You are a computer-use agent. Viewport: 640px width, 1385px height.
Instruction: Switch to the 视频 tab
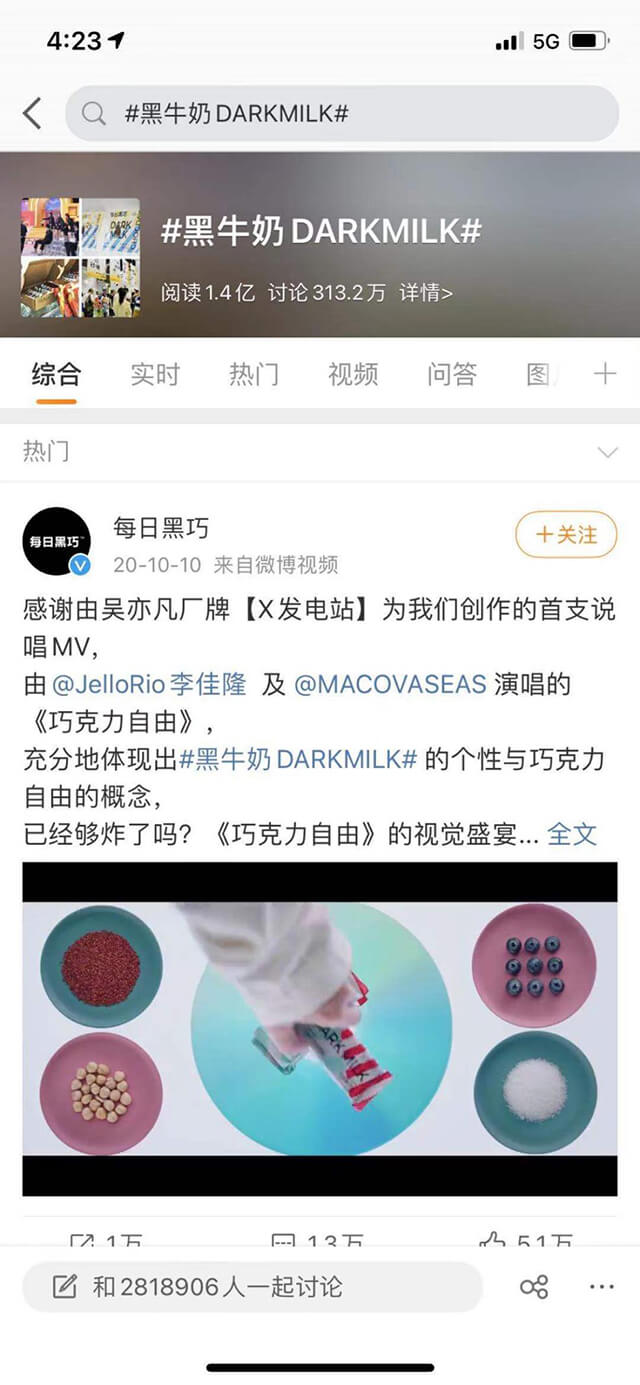coord(353,375)
